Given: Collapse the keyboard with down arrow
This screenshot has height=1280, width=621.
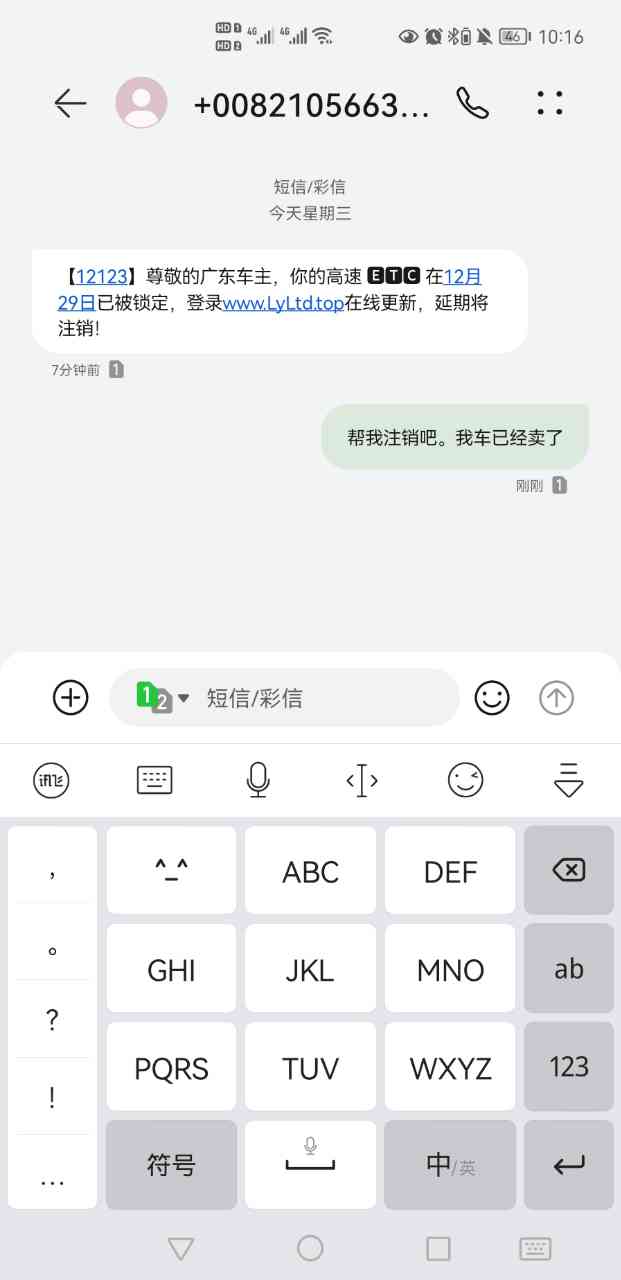Looking at the screenshot, I should 568,779.
